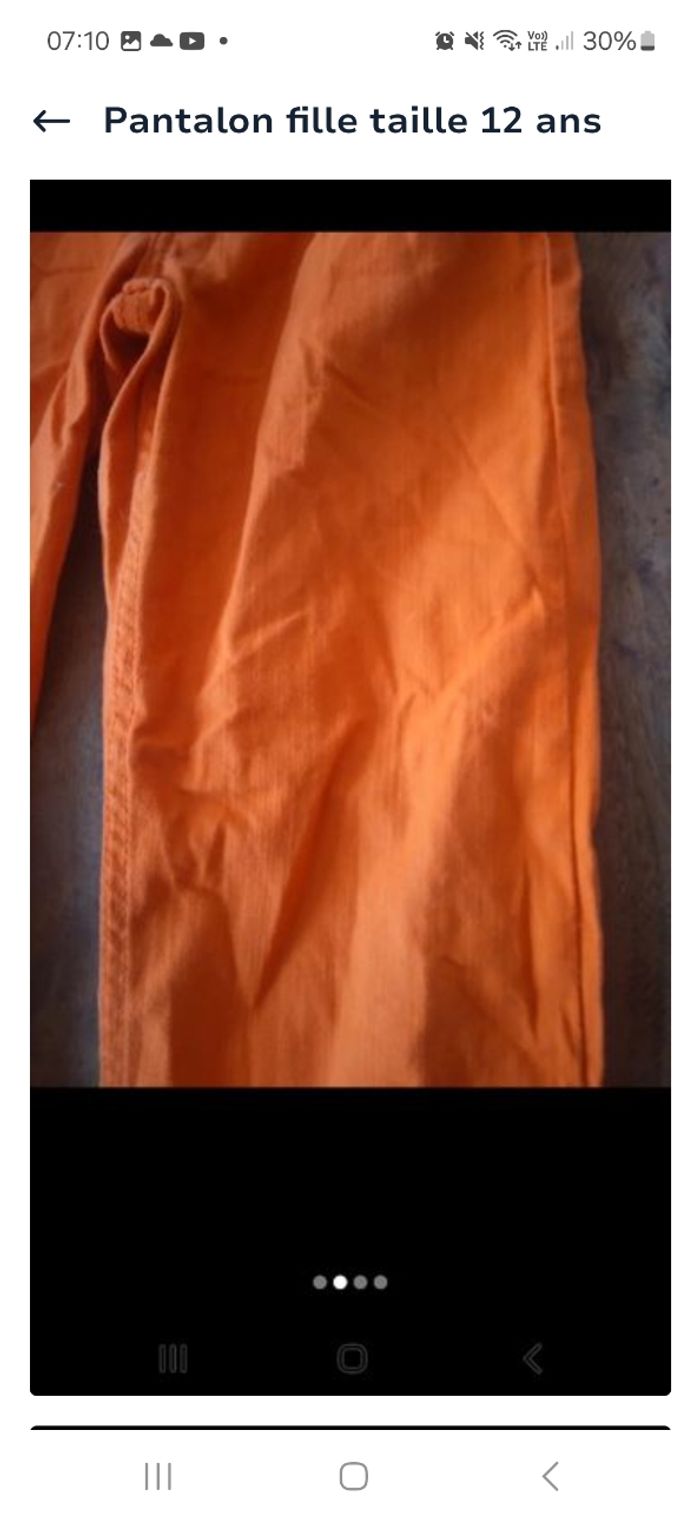Go back from the Pantalon fille listing
This screenshot has height=1517, width=700.
pos(52,122)
